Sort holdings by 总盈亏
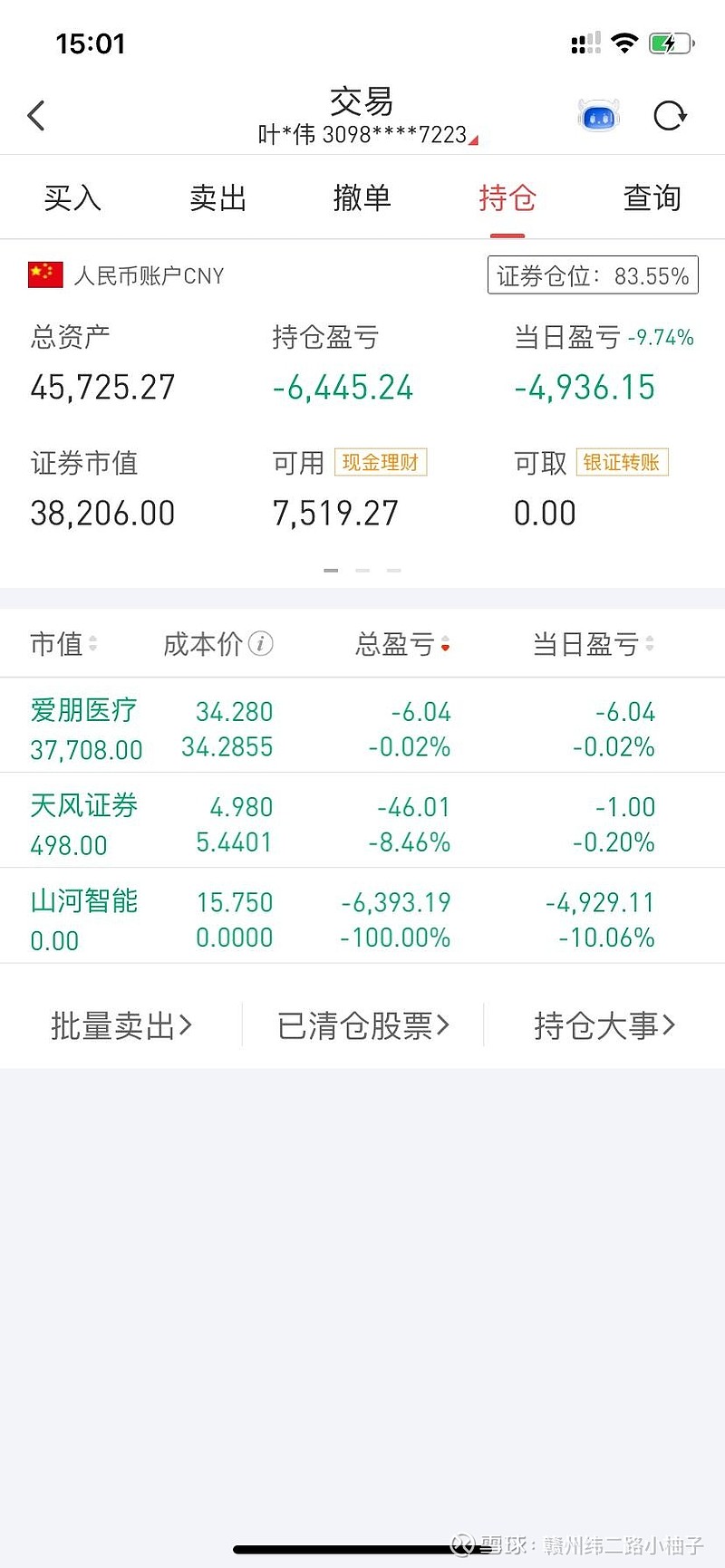The width and height of the screenshot is (725, 1568). [403, 644]
